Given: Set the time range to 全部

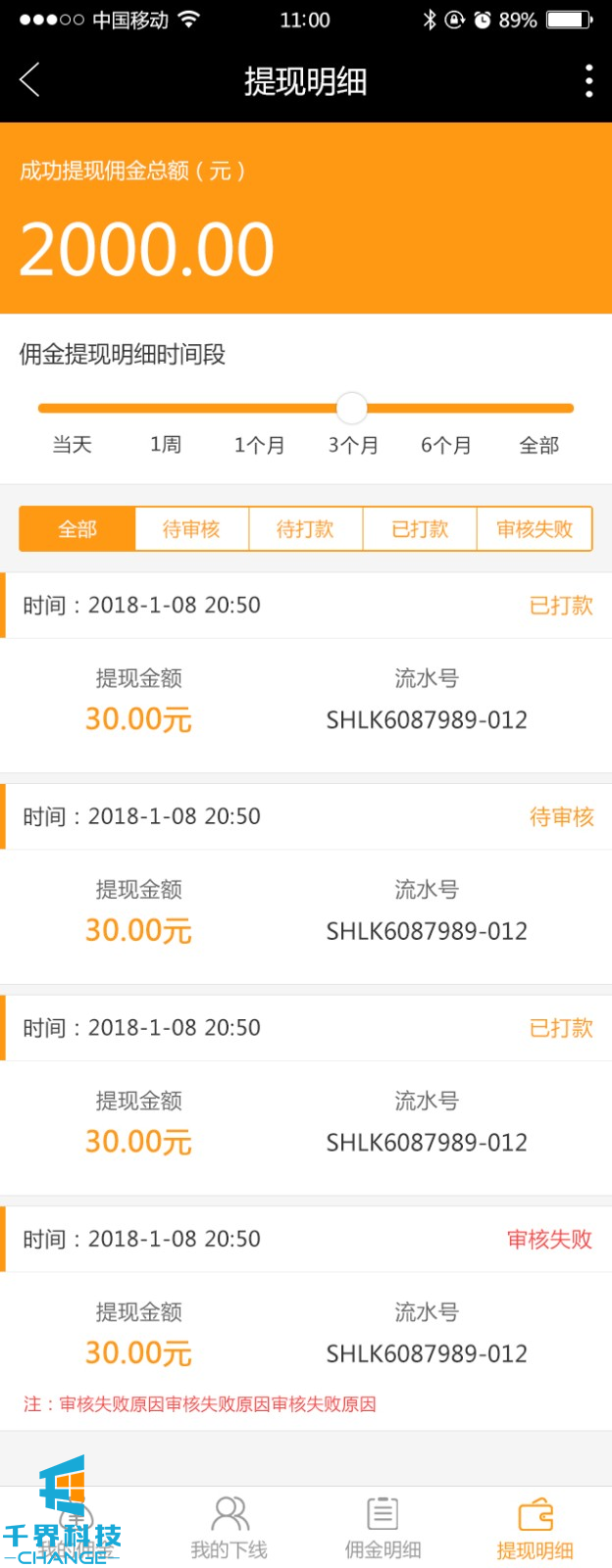Looking at the screenshot, I should (x=538, y=445).
